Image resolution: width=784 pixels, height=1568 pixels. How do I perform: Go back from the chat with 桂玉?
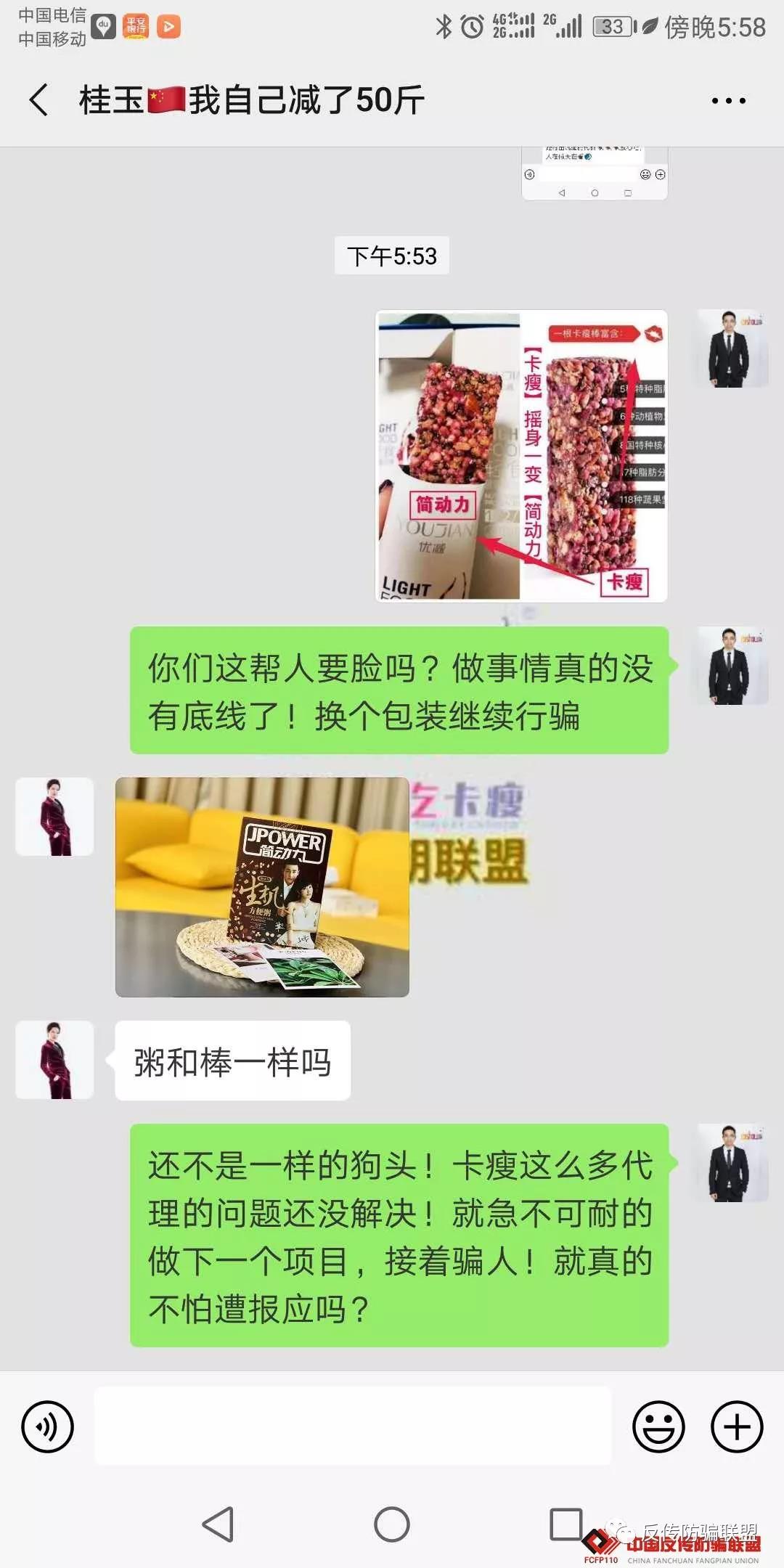pos(39,100)
